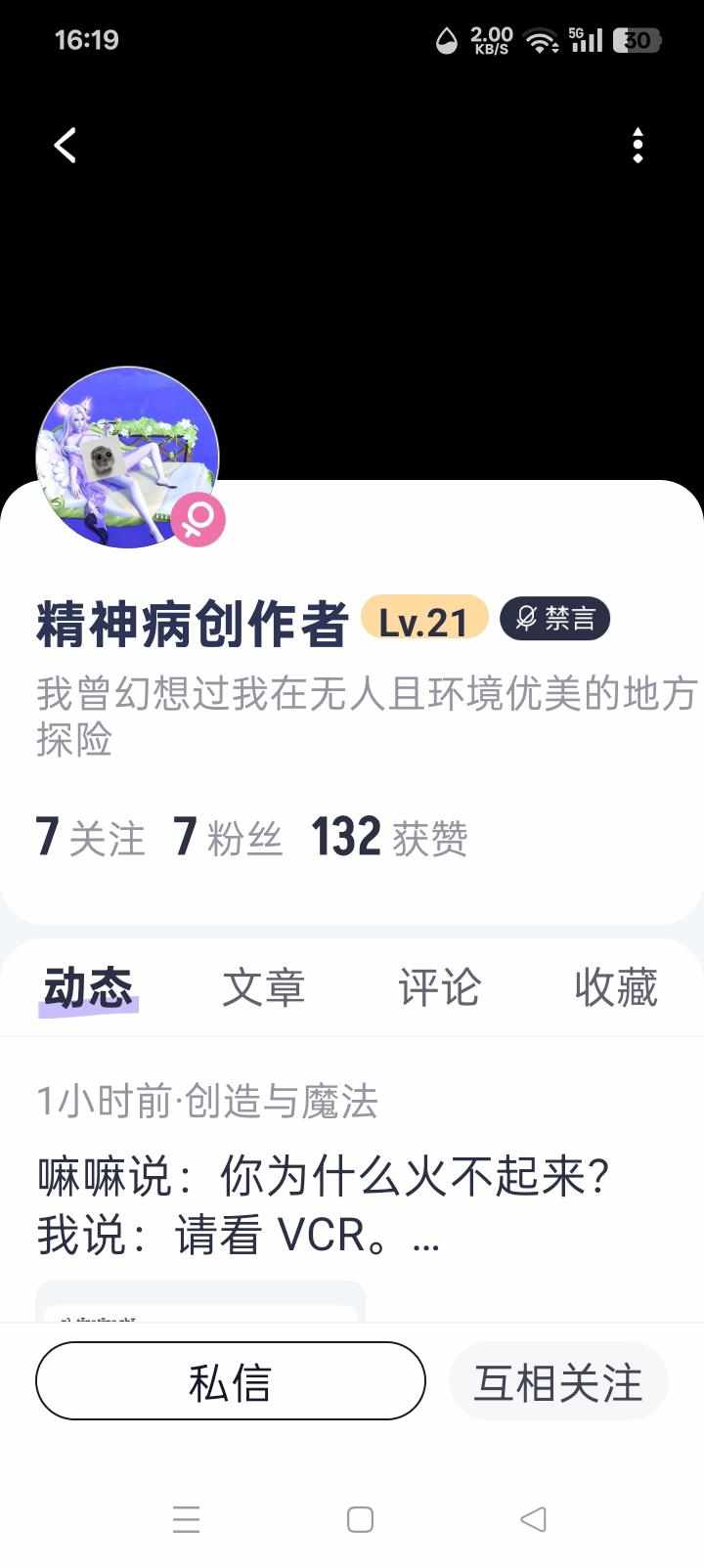The width and height of the screenshot is (704, 1568).
Task: Switch to the 文章 tab
Action: [263, 987]
